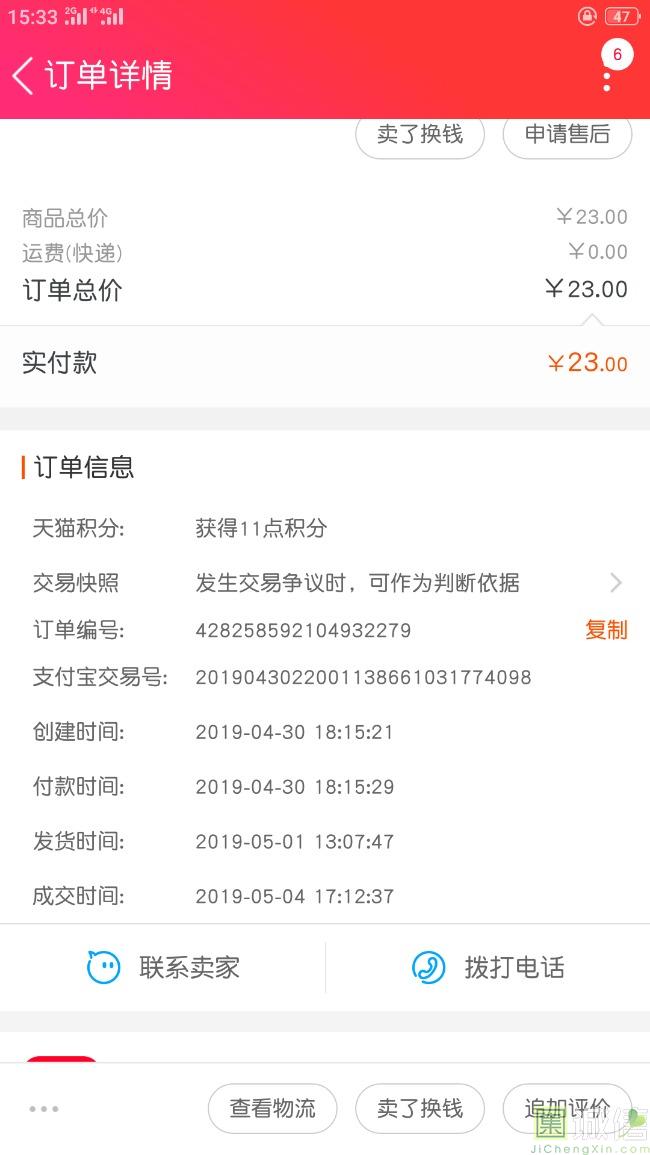Open the three-dot more options at bottom
650x1155 pixels.
click(44, 1109)
